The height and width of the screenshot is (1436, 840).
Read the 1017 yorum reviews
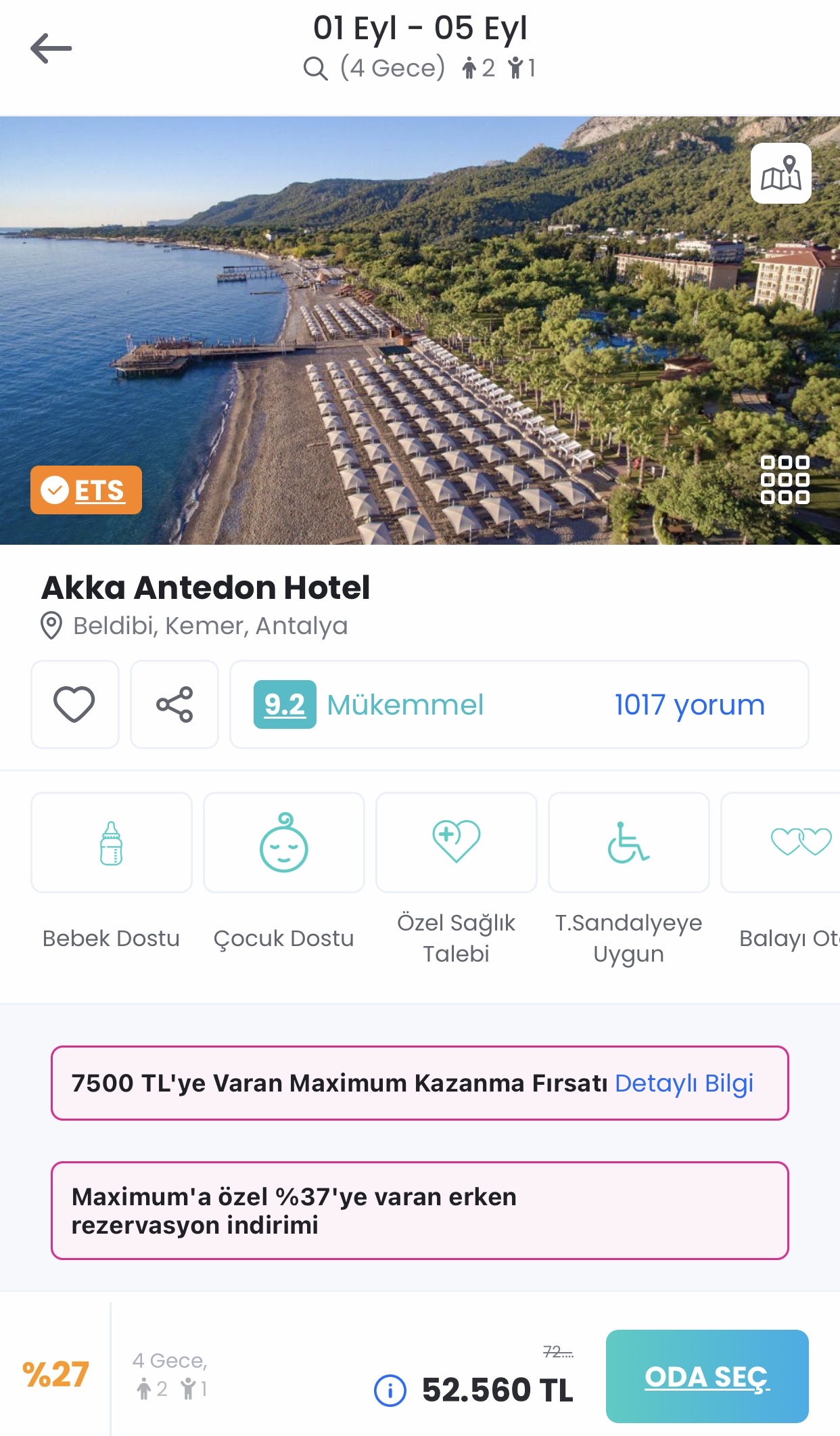(x=689, y=704)
